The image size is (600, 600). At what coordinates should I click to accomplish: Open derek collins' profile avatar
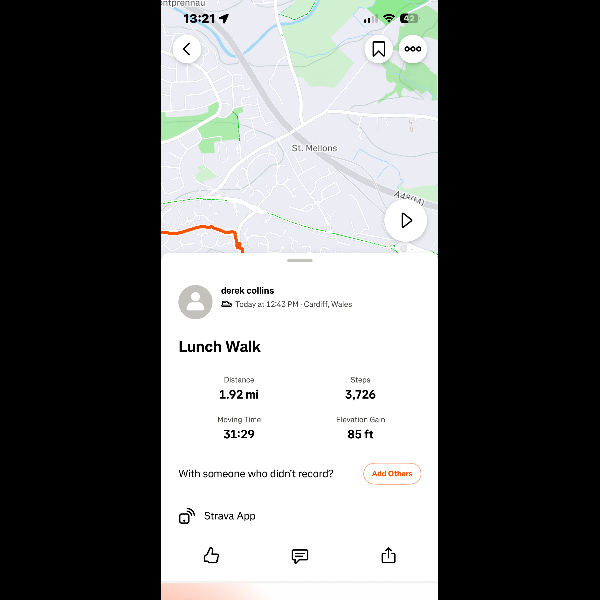(195, 302)
